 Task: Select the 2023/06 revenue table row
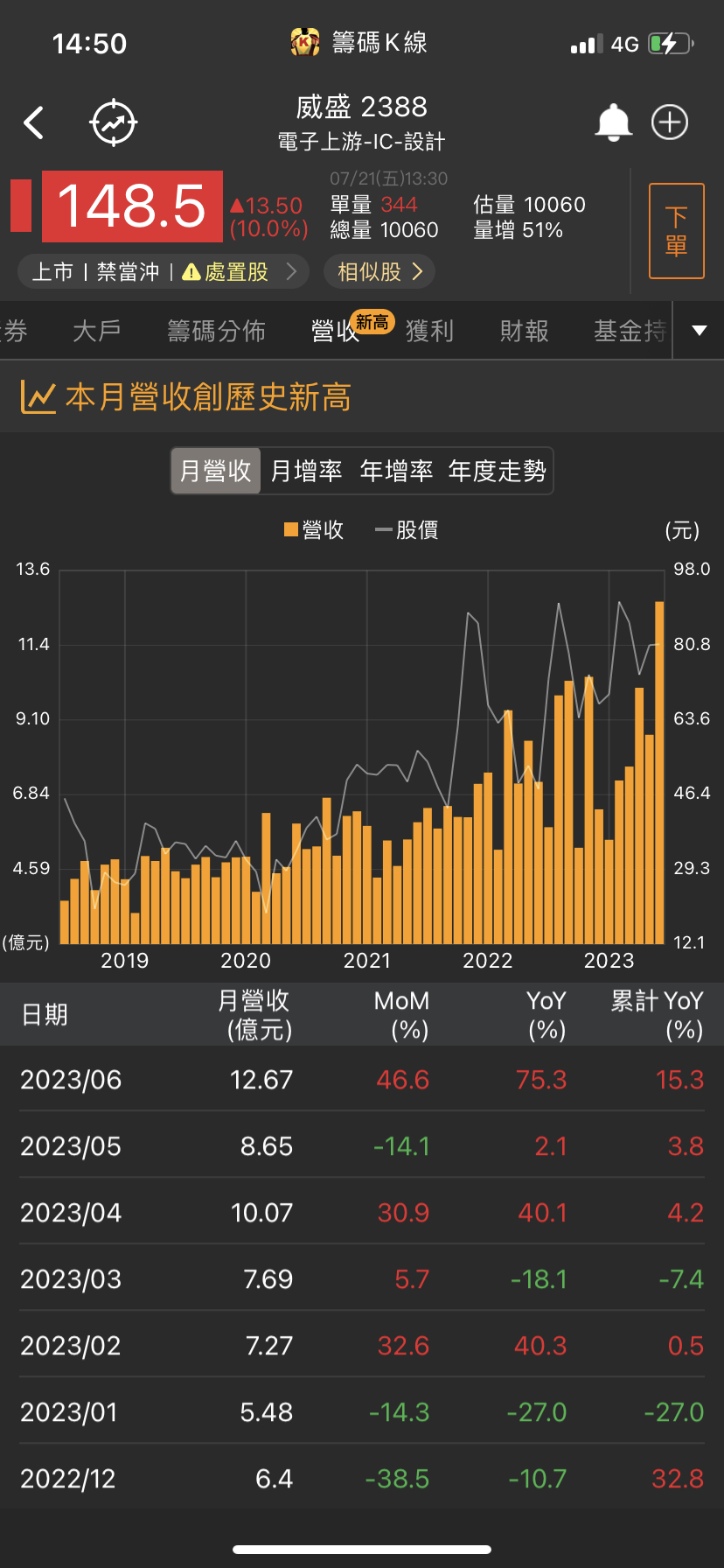(x=362, y=1079)
